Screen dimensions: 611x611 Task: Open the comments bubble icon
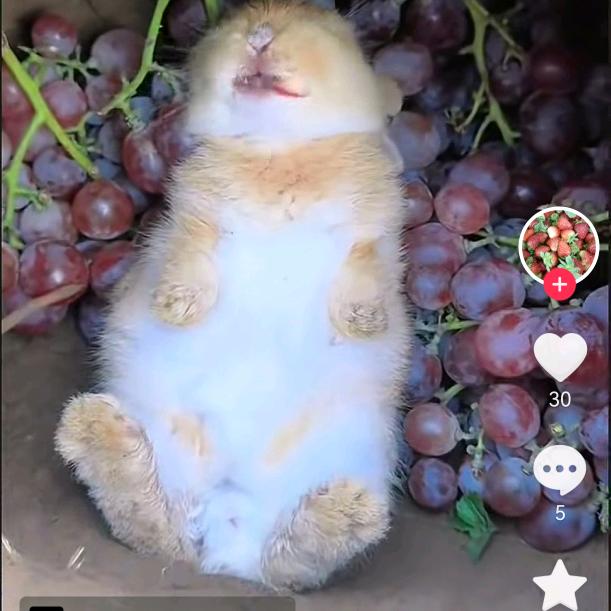point(560,470)
